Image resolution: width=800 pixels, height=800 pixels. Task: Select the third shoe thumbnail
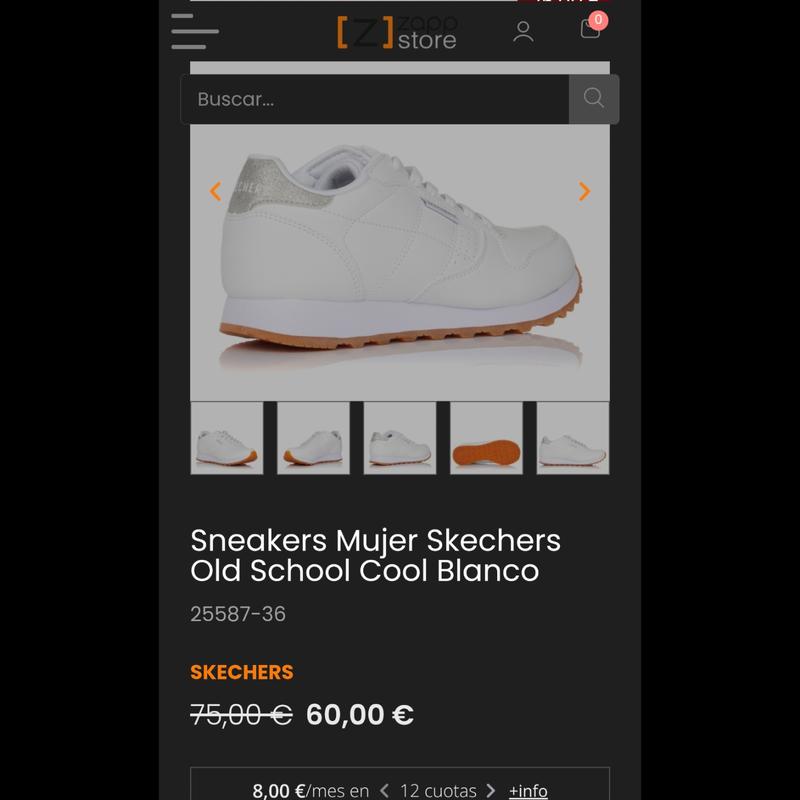(400, 438)
